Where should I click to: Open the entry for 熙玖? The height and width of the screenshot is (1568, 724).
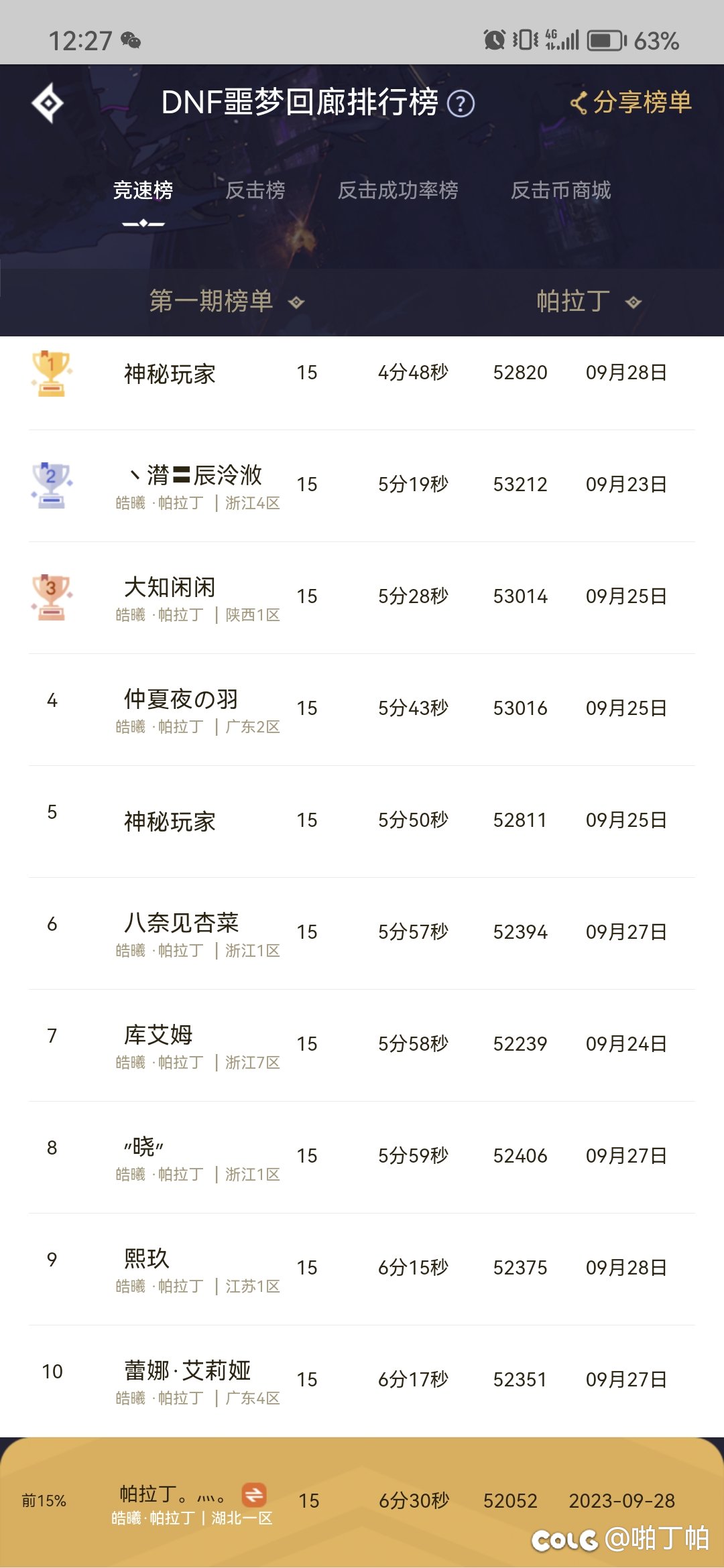(x=362, y=1269)
